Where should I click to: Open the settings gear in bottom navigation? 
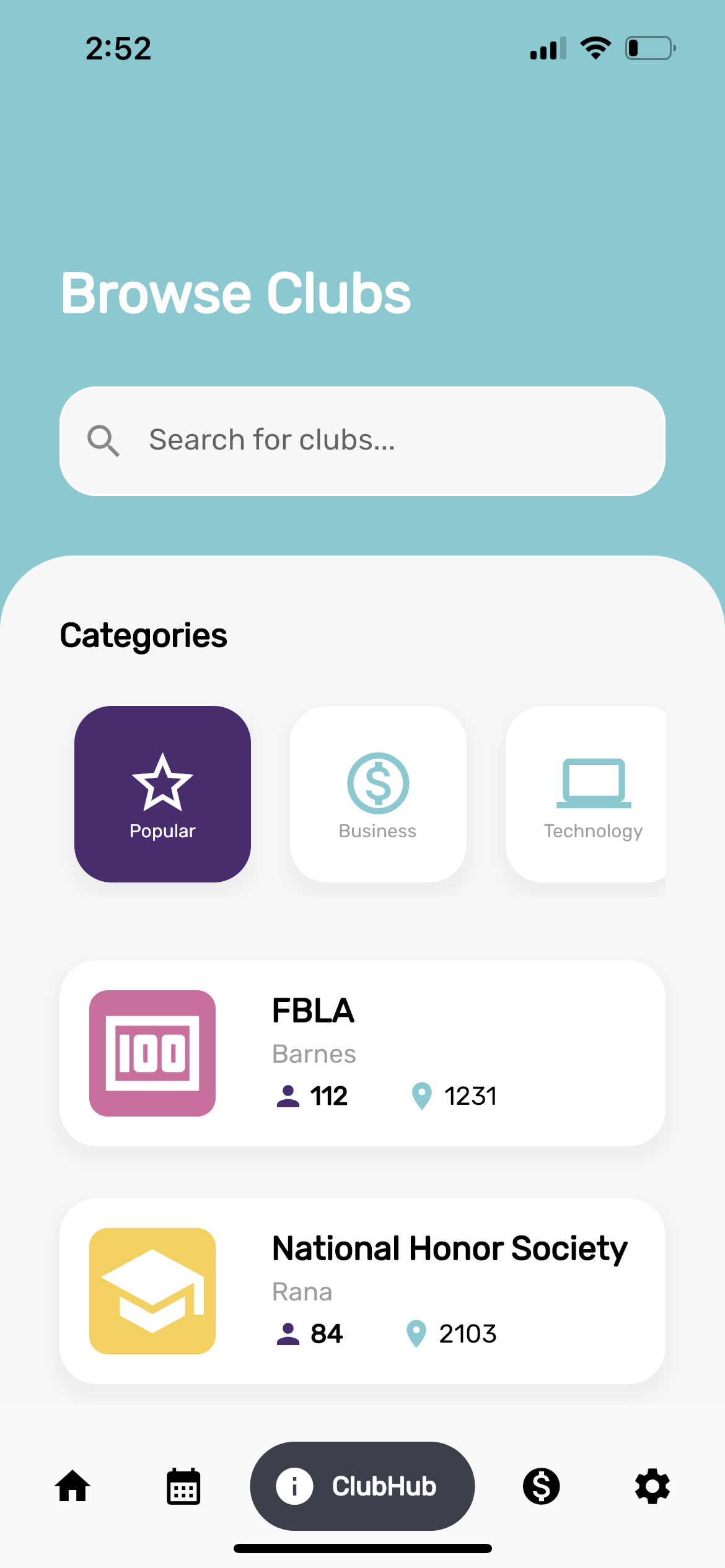tap(652, 1486)
